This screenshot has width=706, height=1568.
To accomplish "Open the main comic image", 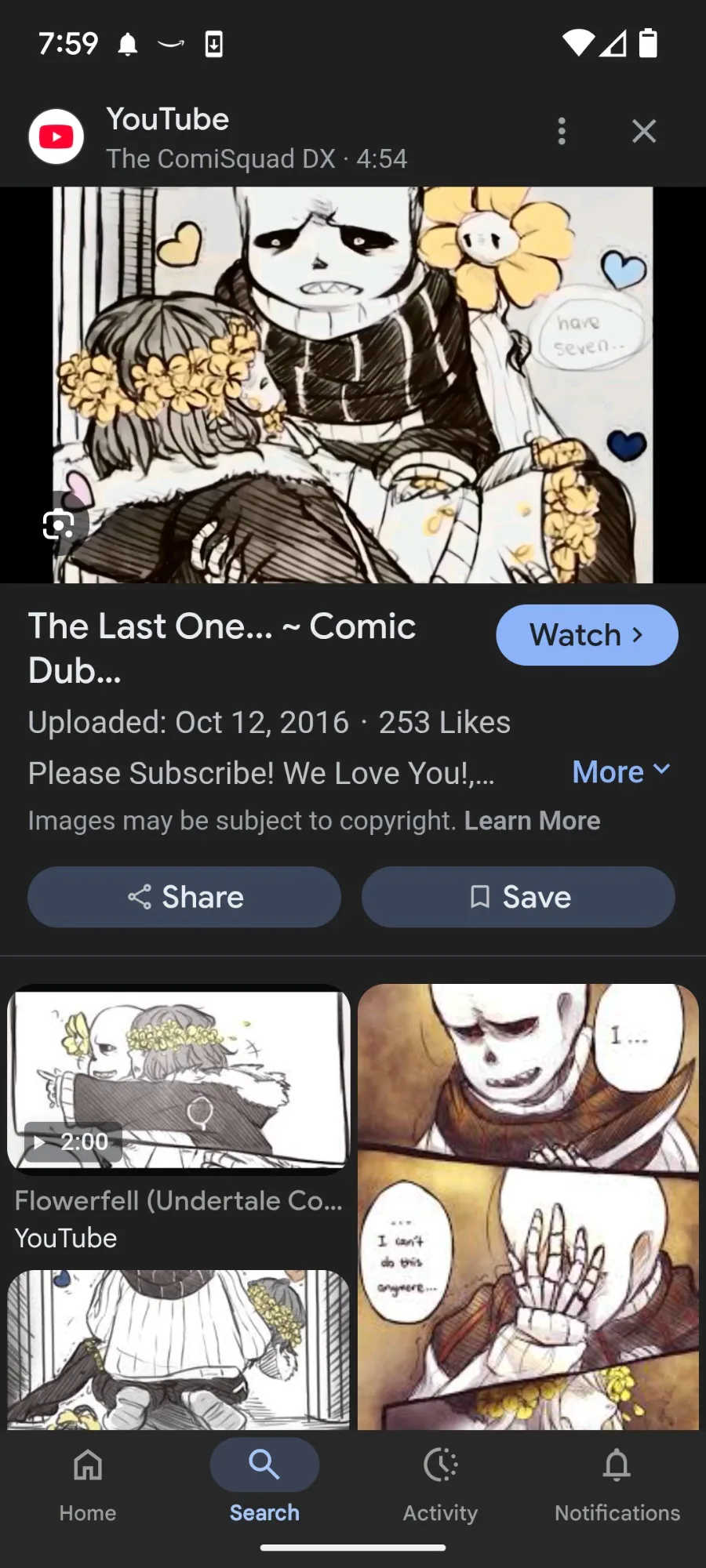I will [x=353, y=384].
